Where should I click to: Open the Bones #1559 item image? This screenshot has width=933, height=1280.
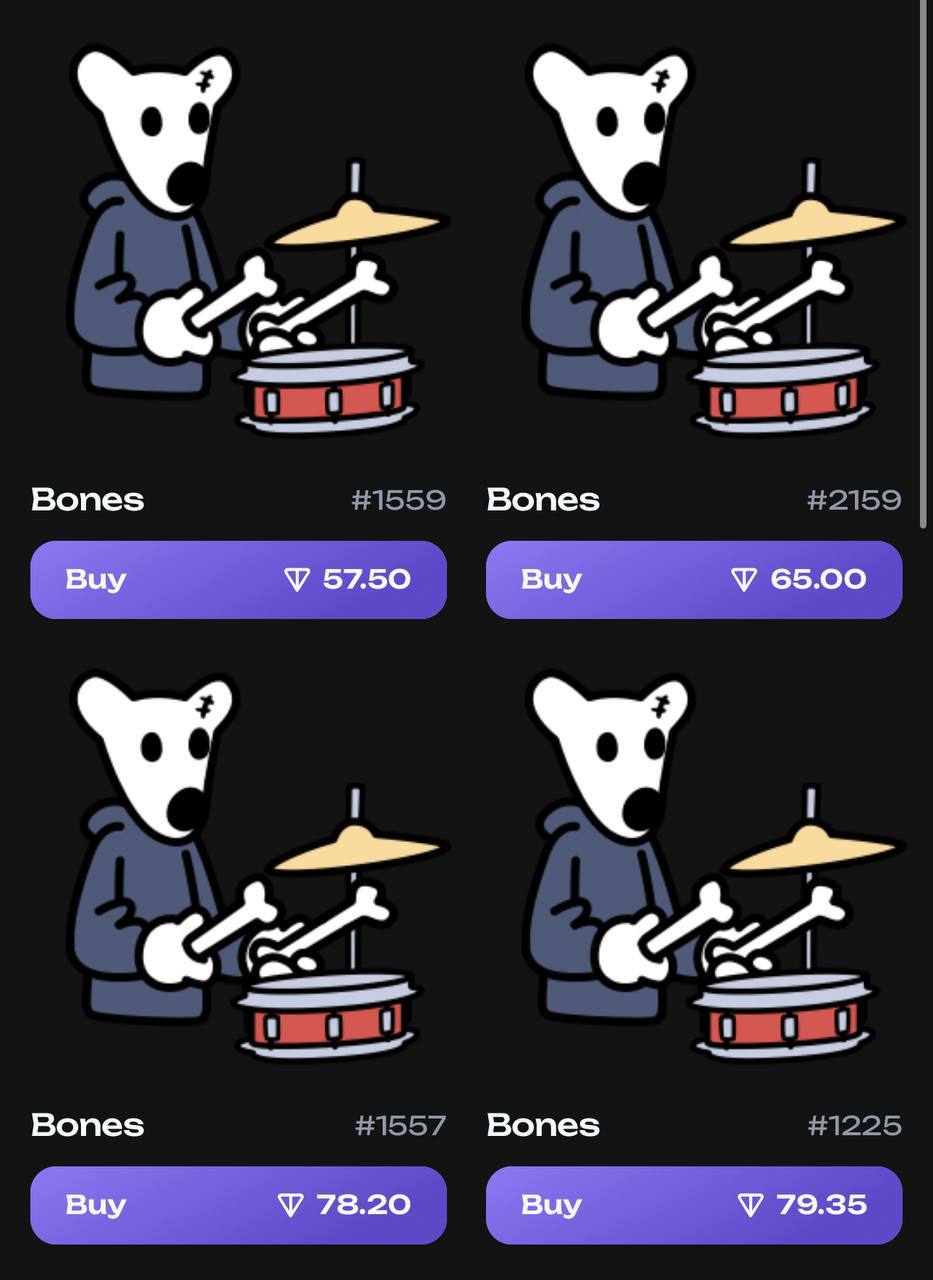(238, 240)
